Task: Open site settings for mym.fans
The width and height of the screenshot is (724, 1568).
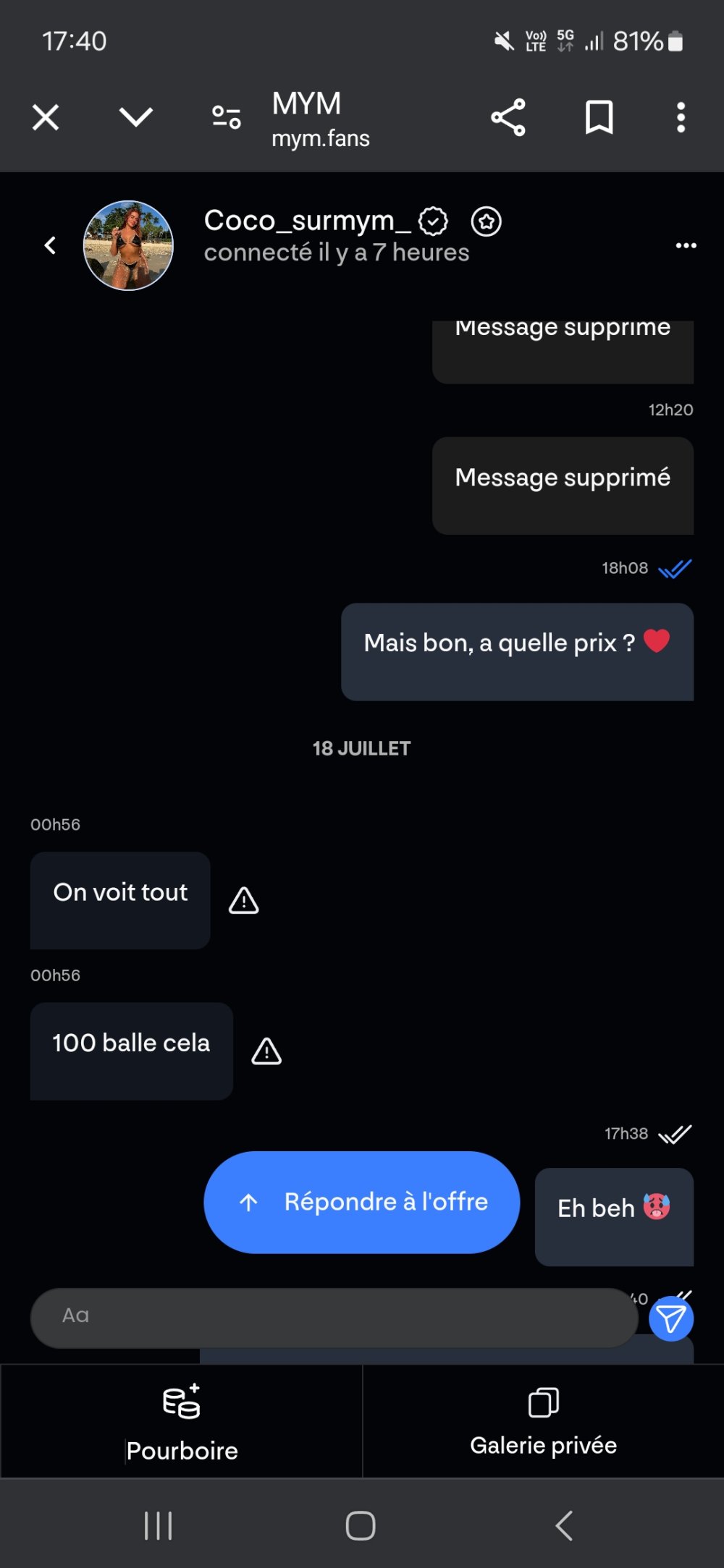Action: (226, 117)
